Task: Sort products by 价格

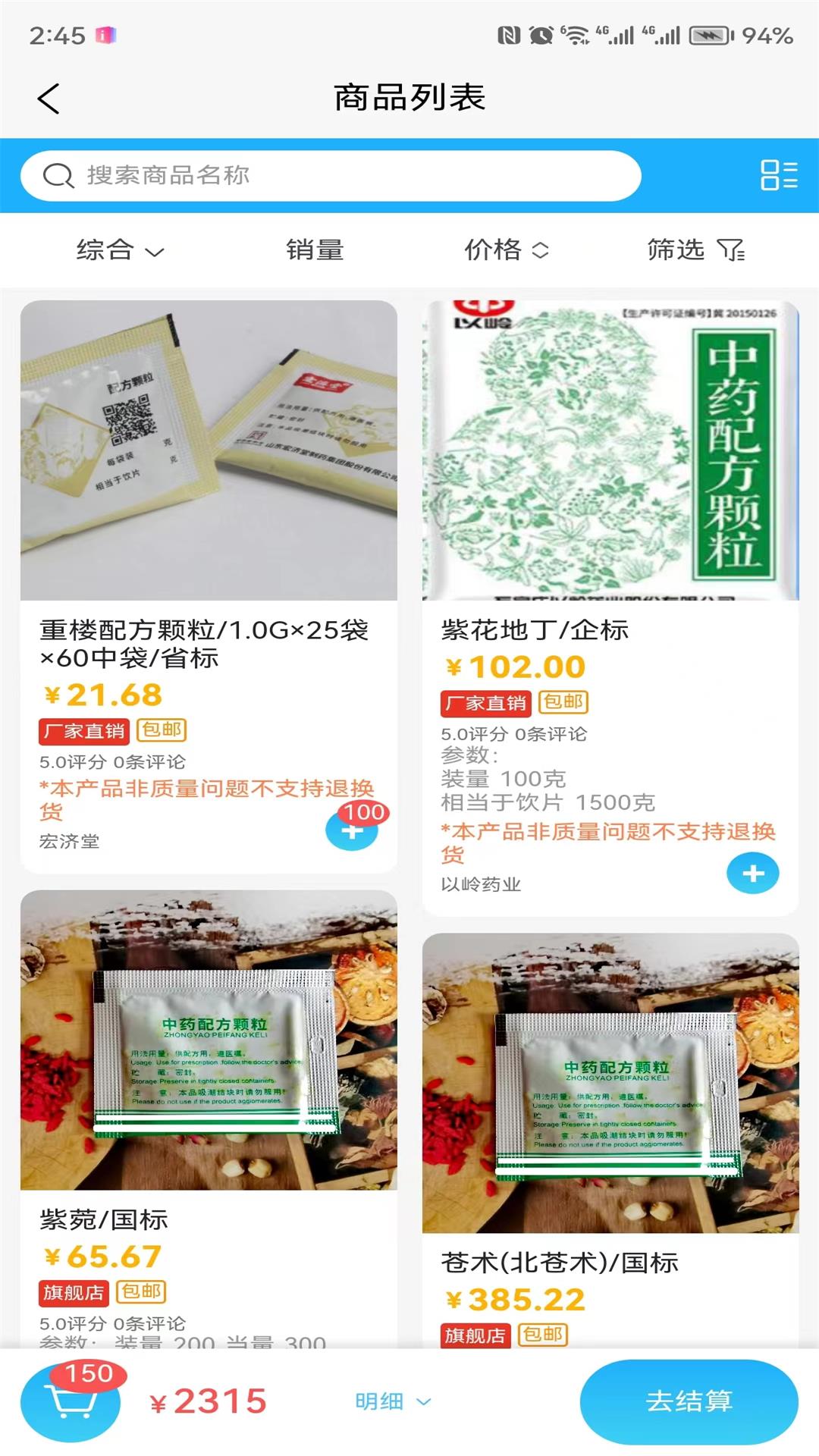Action: coord(507,249)
